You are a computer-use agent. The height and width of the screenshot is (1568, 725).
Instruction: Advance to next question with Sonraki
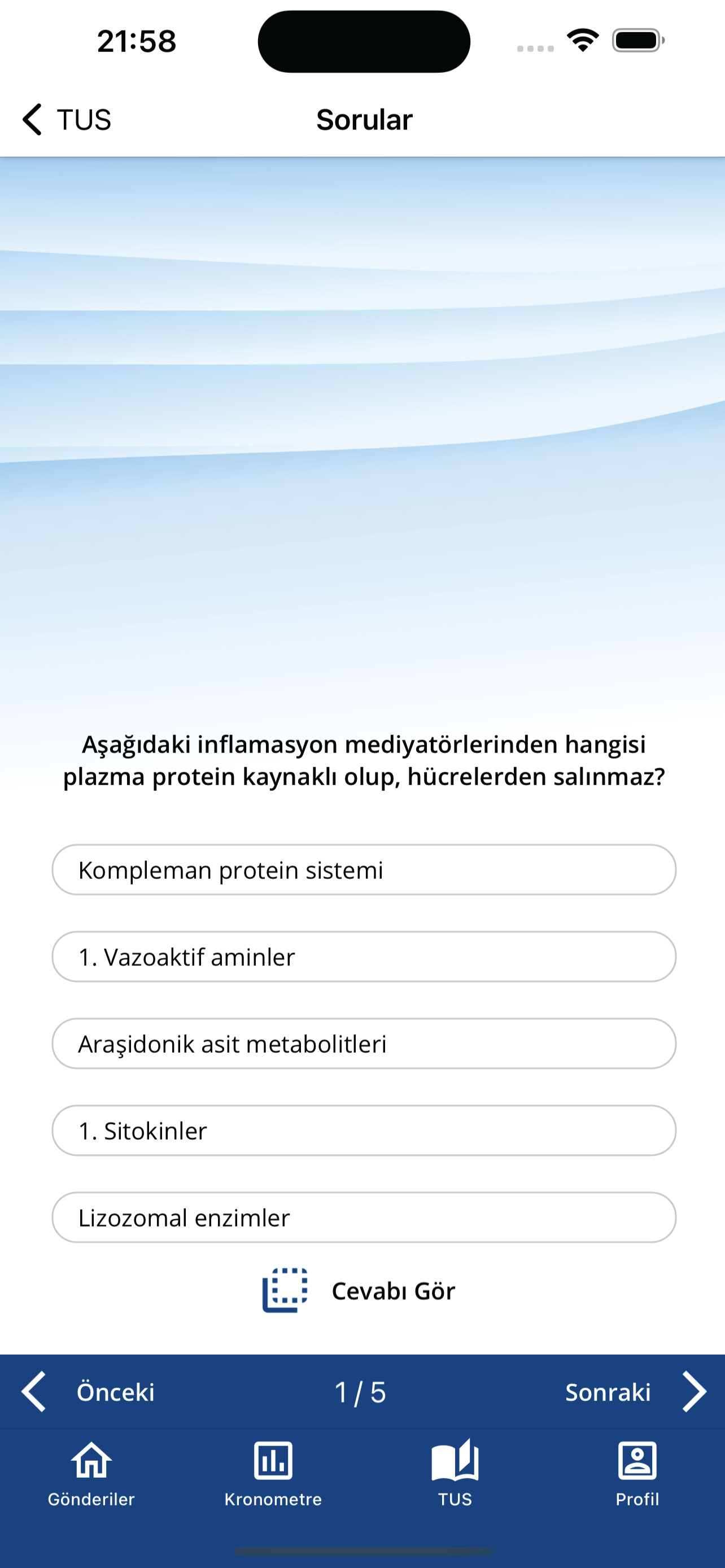pos(635,1392)
